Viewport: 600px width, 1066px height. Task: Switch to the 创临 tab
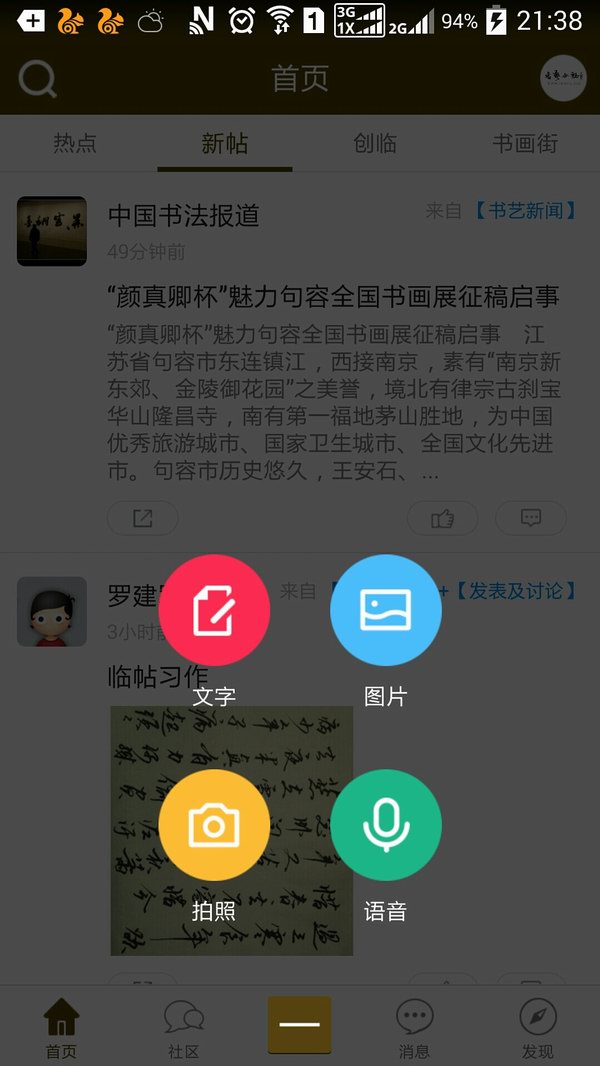pyautogui.click(x=375, y=143)
